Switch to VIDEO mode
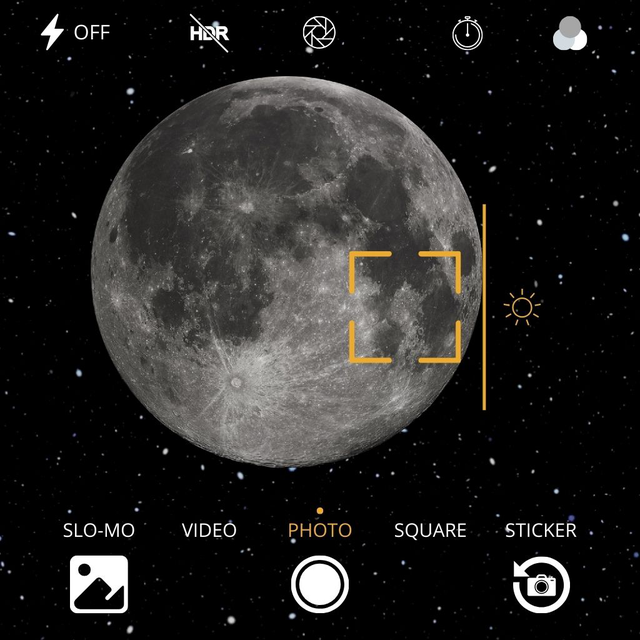The height and width of the screenshot is (640, 640). (x=209, y=530)
